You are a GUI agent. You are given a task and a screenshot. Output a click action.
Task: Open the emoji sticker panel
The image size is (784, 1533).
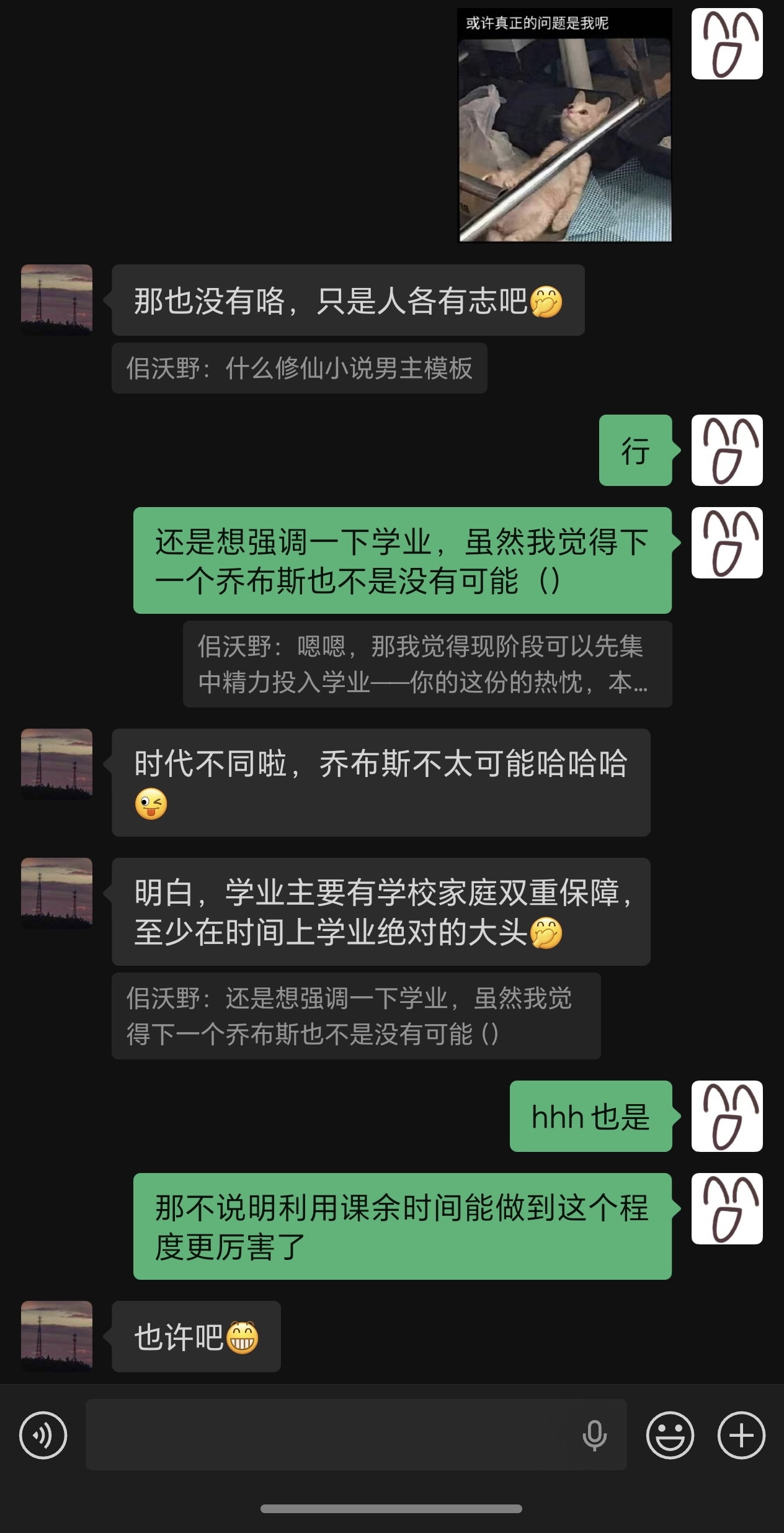pos(670,1434)
